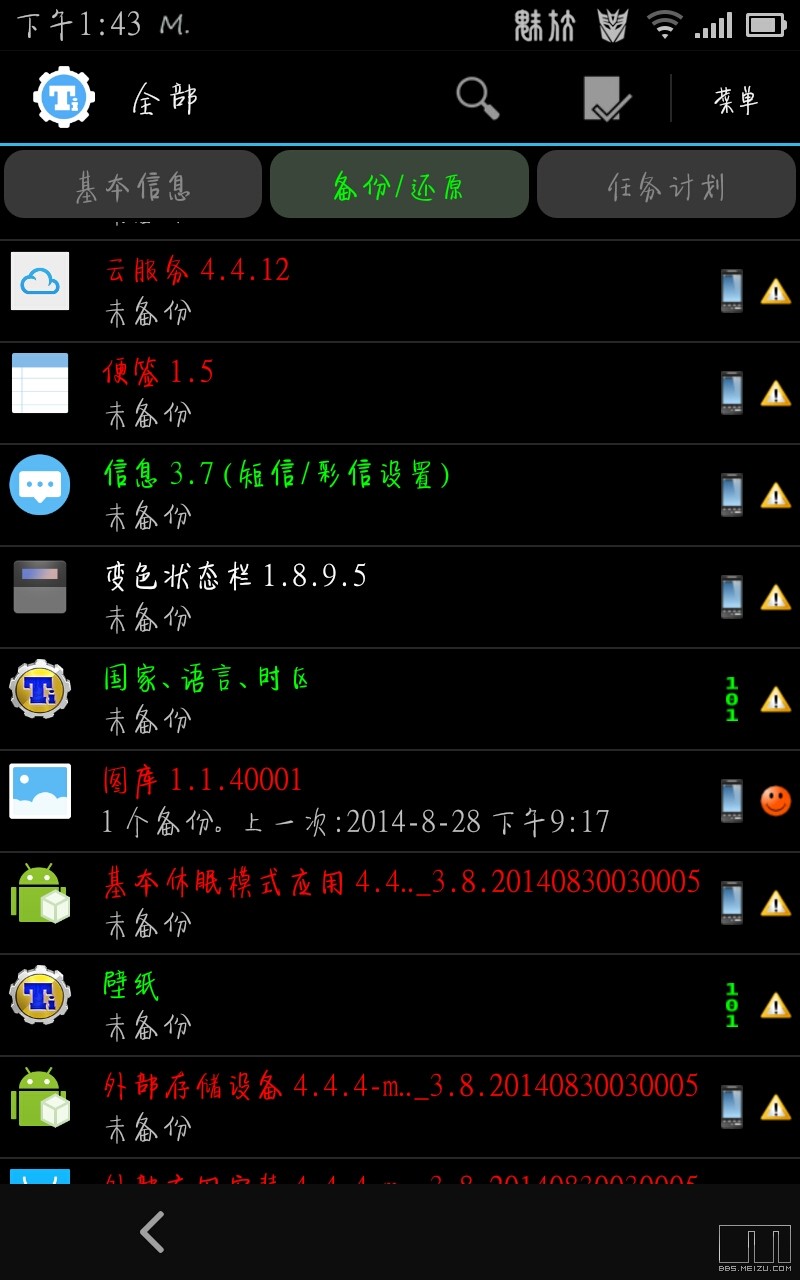Tap the search magnifier icon
Screen dimensions: 800x1280
click(478, 97)
